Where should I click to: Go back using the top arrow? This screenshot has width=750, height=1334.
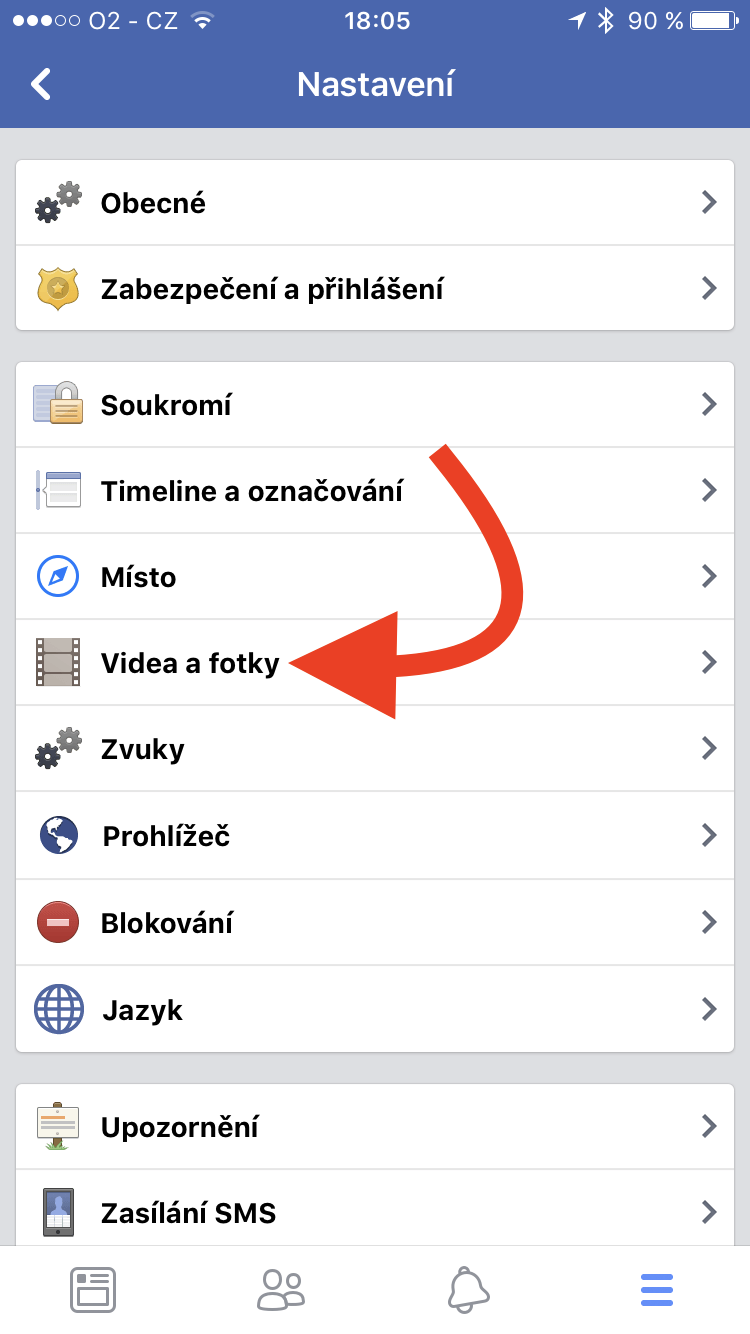[41, 84]
